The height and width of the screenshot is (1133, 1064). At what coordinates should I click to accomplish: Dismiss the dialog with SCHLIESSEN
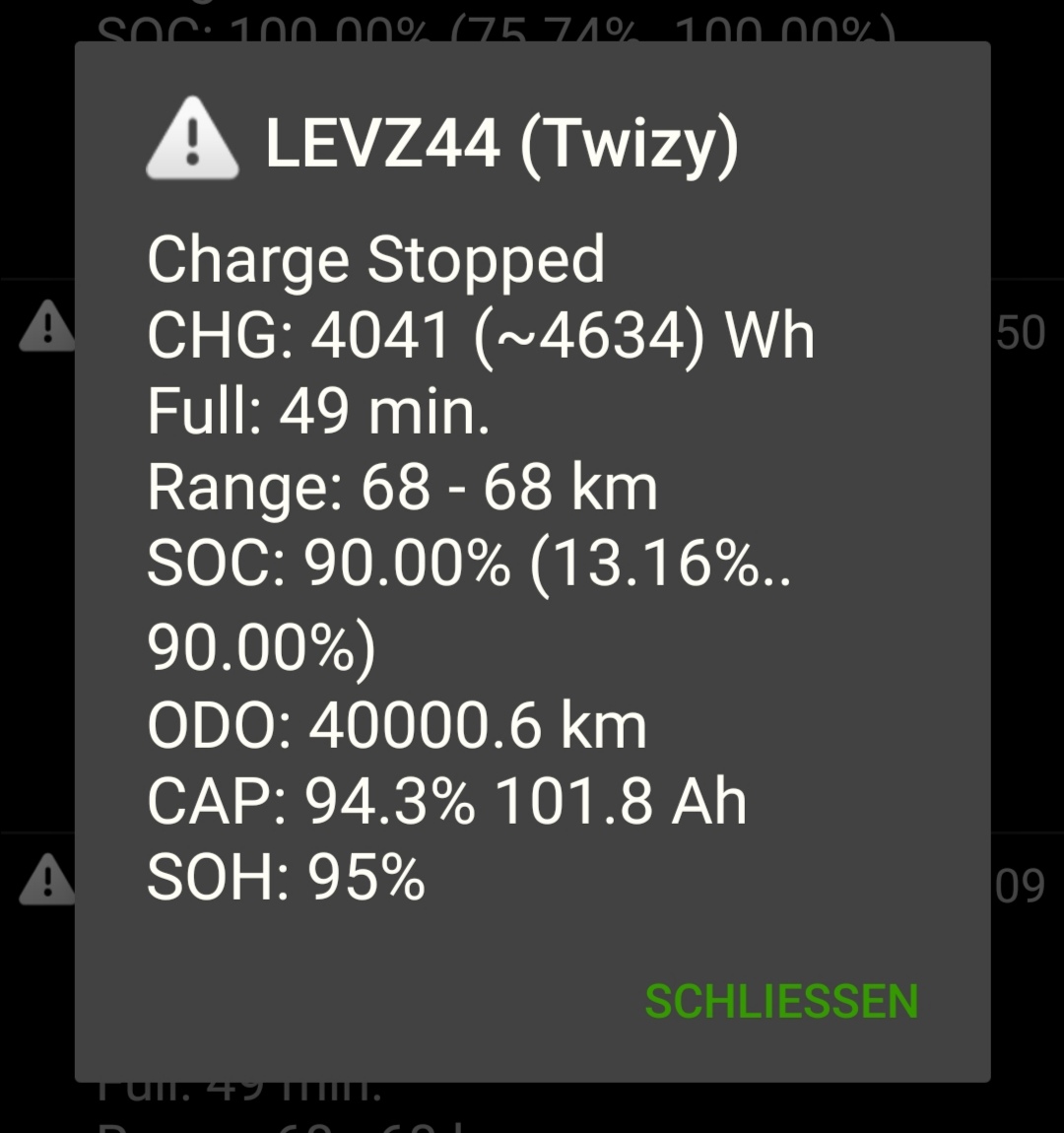781,1001
